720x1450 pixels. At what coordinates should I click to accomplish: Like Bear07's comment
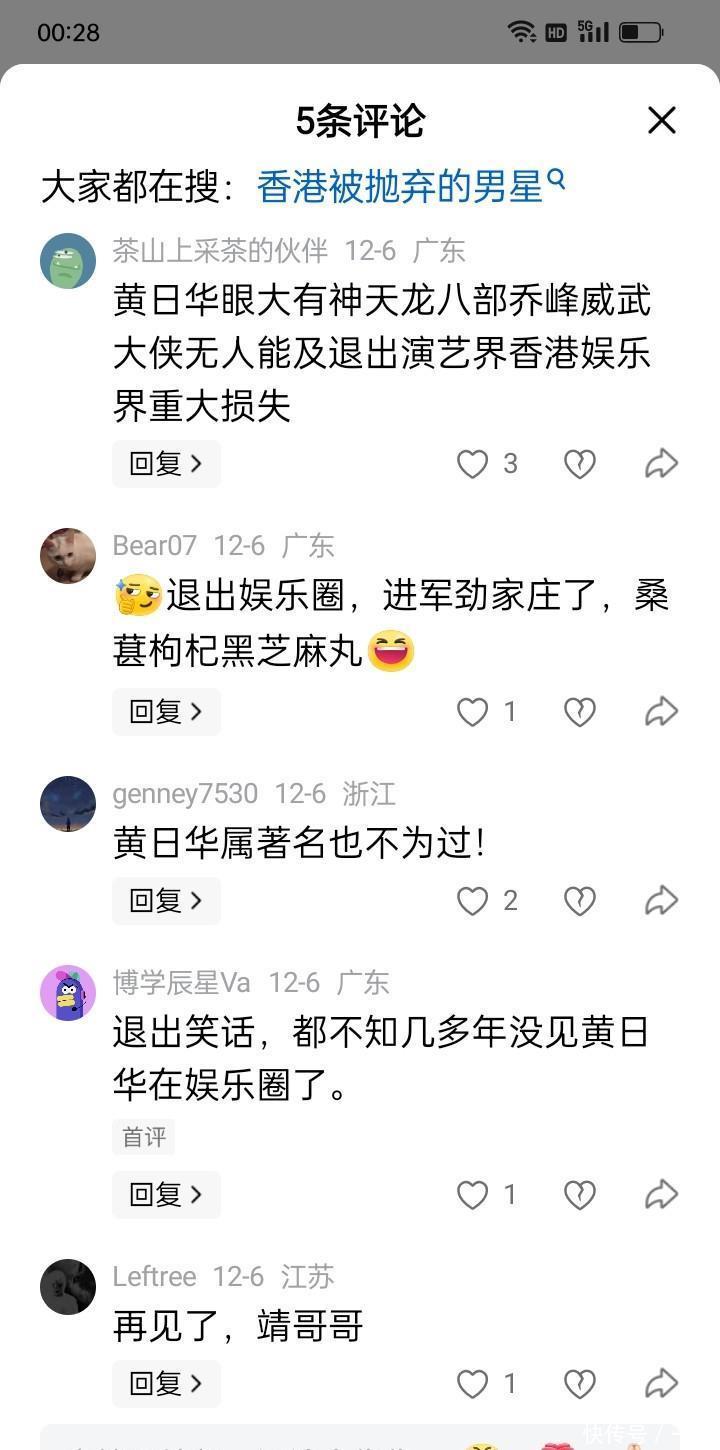click(472, 712)
